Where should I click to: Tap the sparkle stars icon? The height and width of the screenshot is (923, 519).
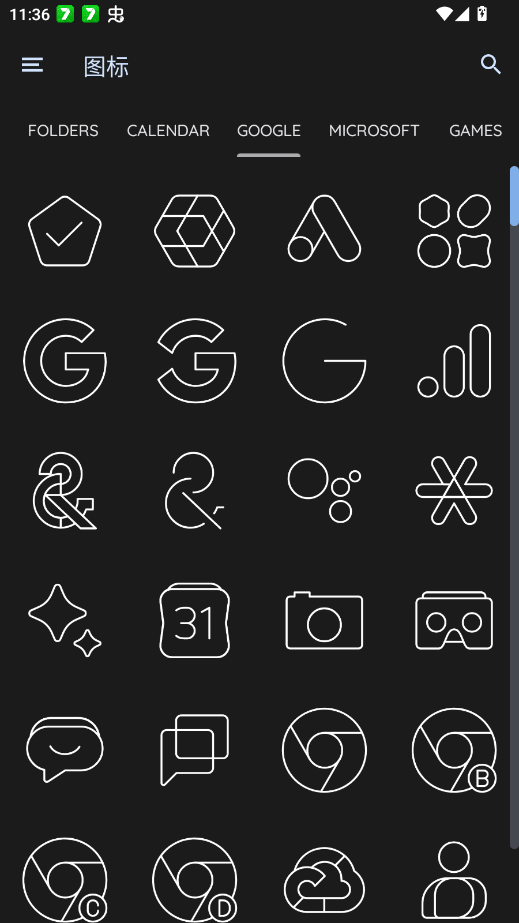pos(65,620)
